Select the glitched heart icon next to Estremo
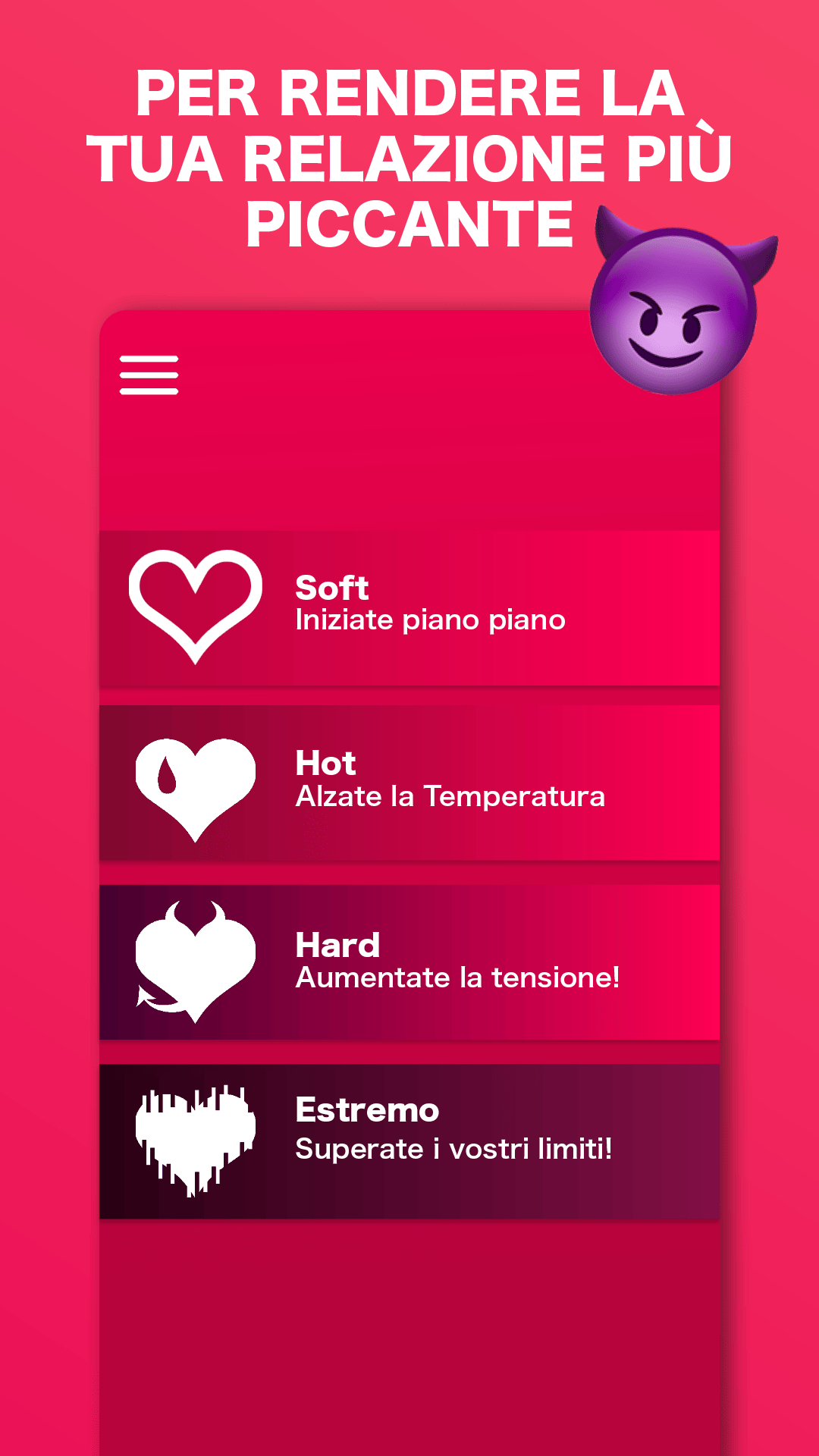Image resolution: width=819 pixels, height=1456 pixels. pos(195,1137)
